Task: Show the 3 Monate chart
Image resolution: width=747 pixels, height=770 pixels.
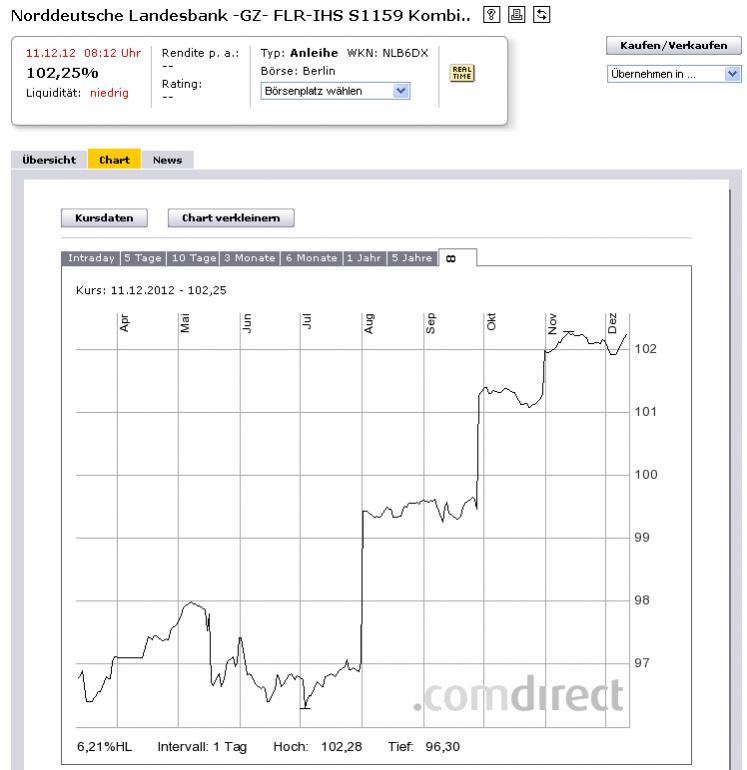Action: pos(249,258)
